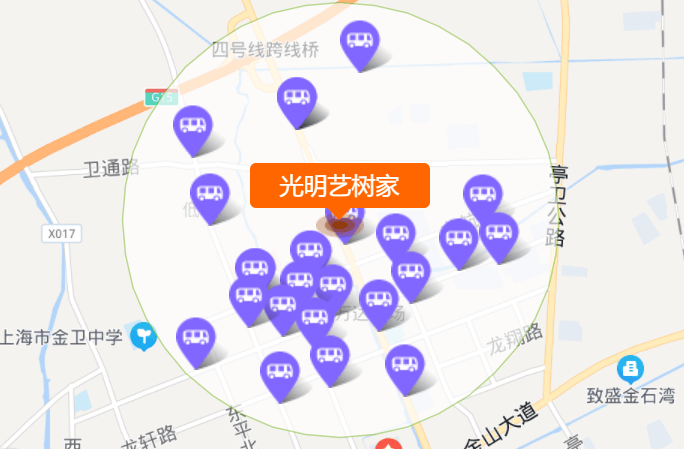Tap the 致盛金石湾 map point icon
The height and width of the screenshot is (449, 684).
631,368
